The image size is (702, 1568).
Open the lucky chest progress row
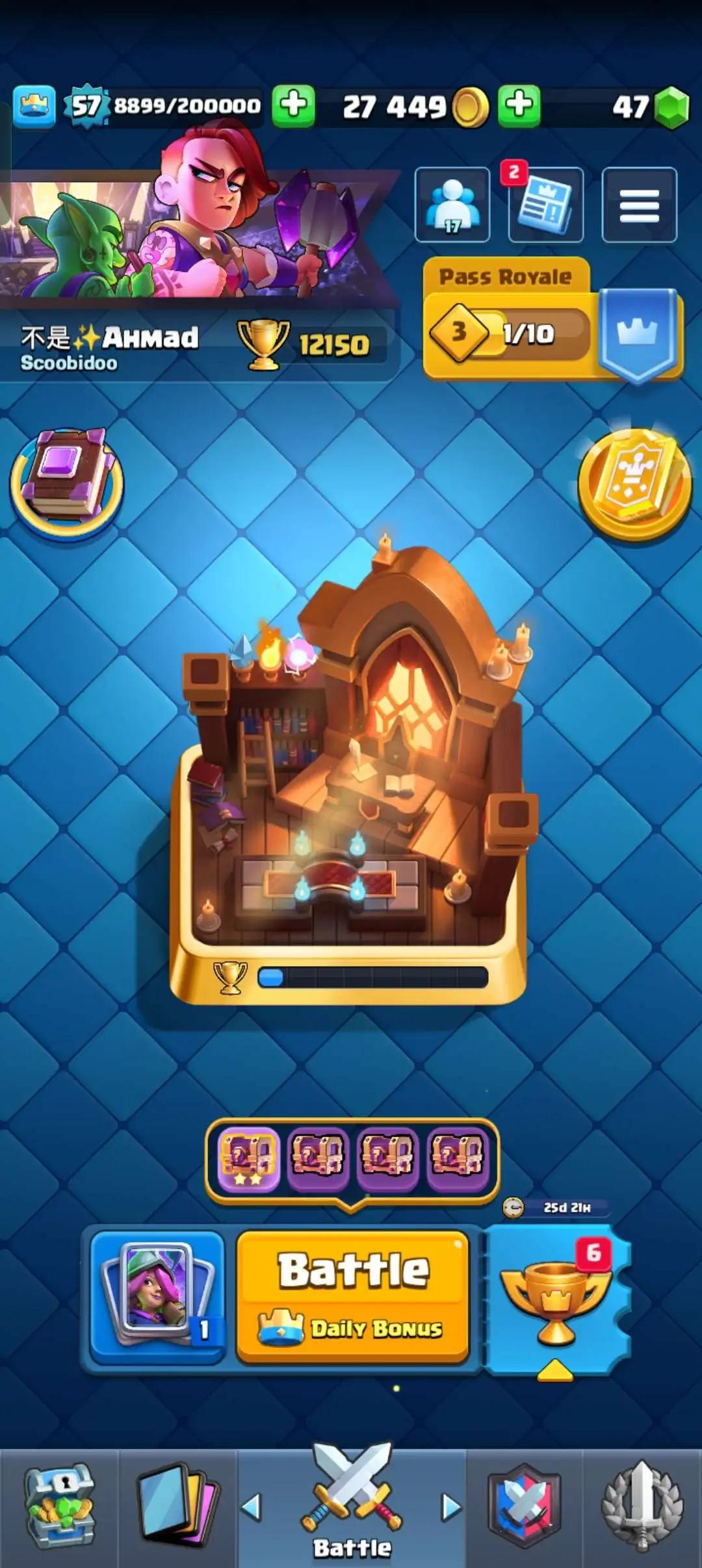[x=352, y=1157]
